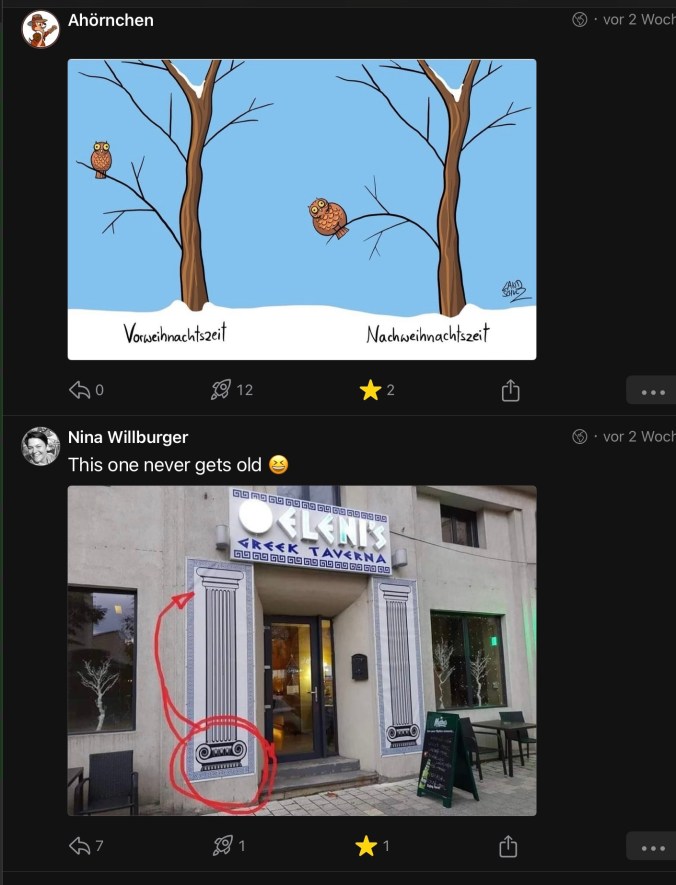The height and width of the screenshot is (885, 676).
Task: Boost Ahörnchen's owl cartoon post
Action: pyautogui.click(x=221, y=390)
